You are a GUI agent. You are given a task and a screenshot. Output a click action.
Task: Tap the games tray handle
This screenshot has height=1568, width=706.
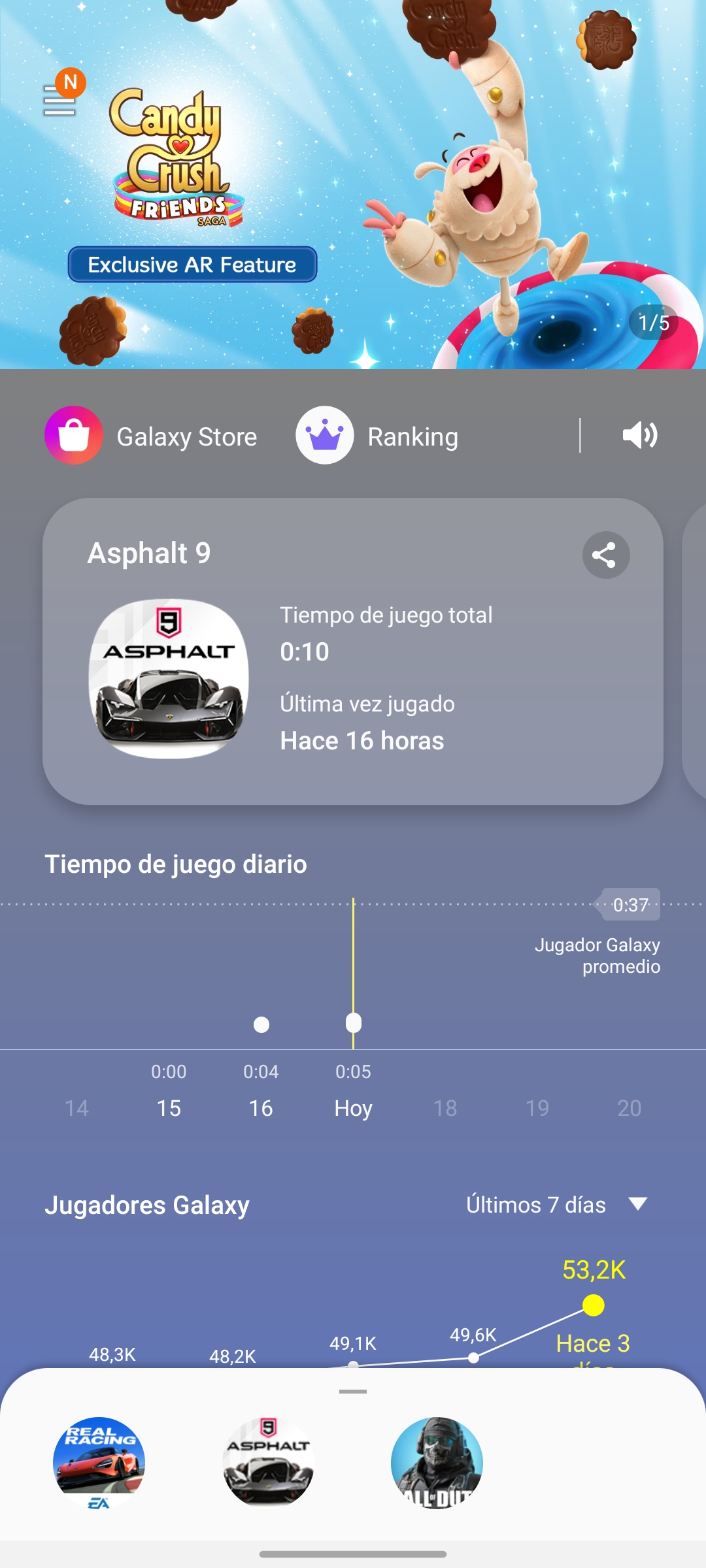coord(353,1392)
